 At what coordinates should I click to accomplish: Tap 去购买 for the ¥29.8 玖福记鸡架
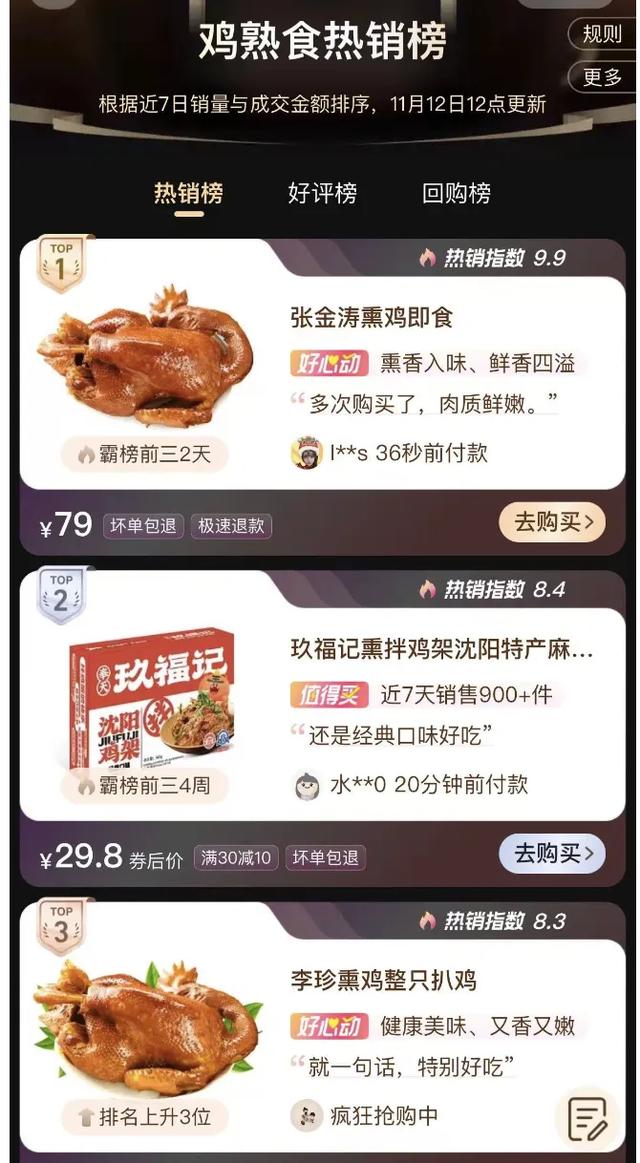coord(552,854)
